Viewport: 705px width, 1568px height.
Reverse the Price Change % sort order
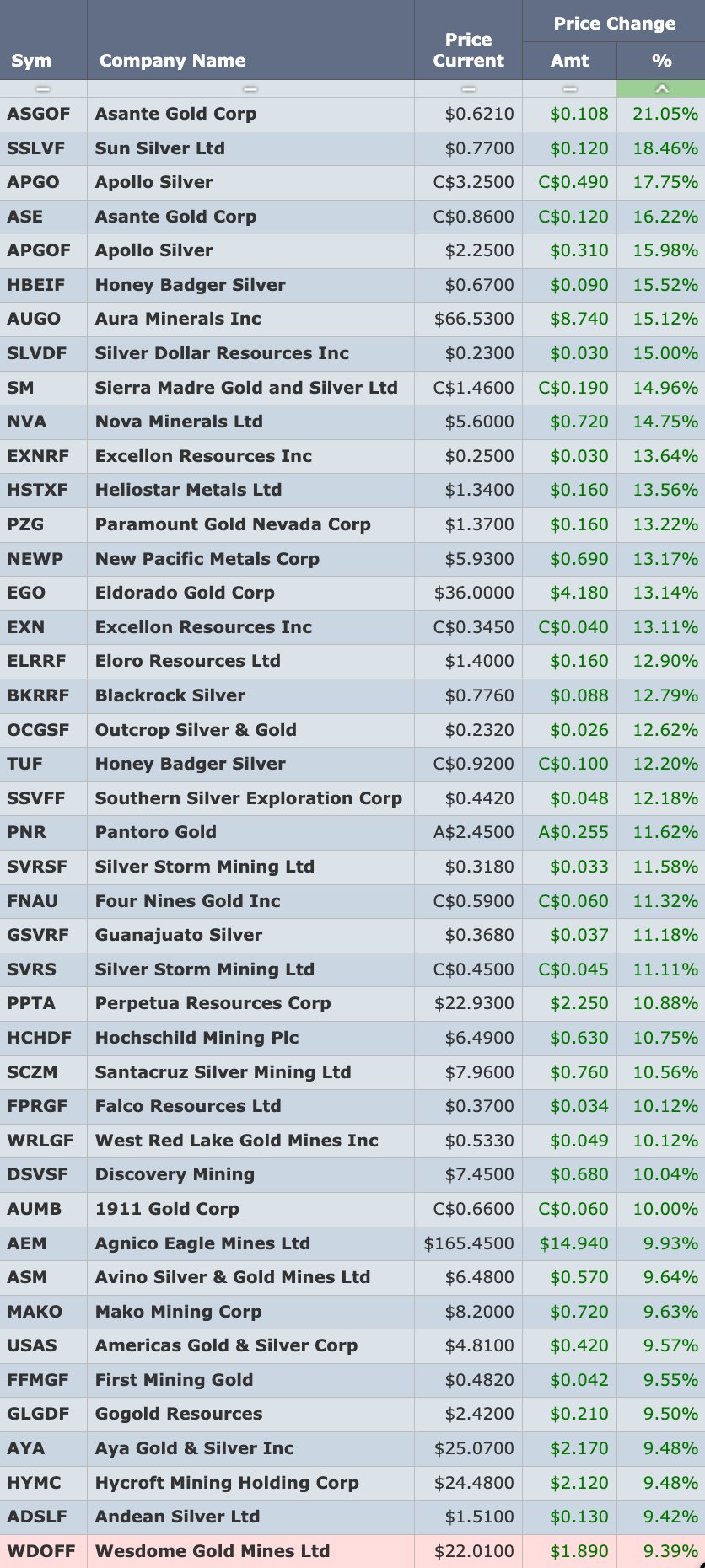[662, 89]
